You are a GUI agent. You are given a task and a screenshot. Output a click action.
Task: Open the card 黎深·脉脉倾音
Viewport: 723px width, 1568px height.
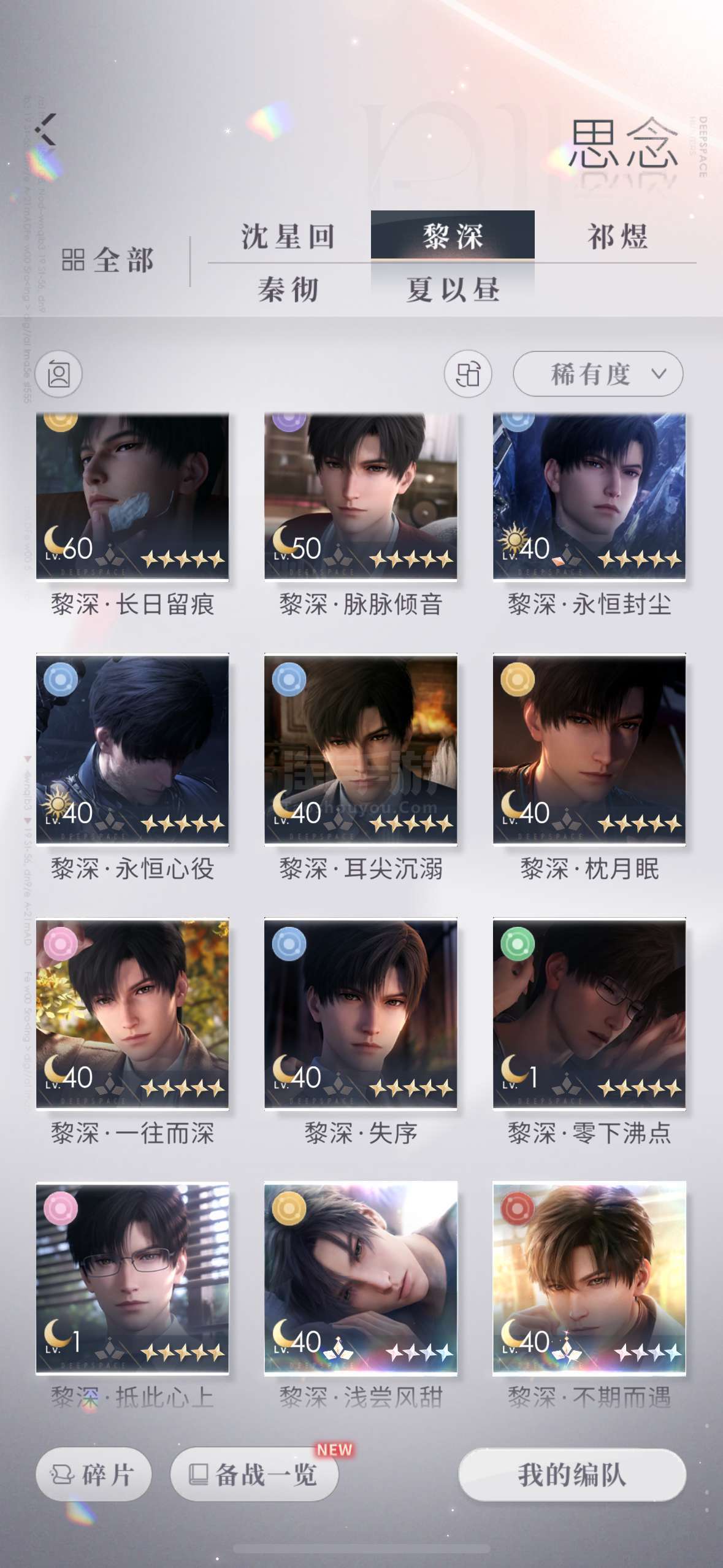361,497
